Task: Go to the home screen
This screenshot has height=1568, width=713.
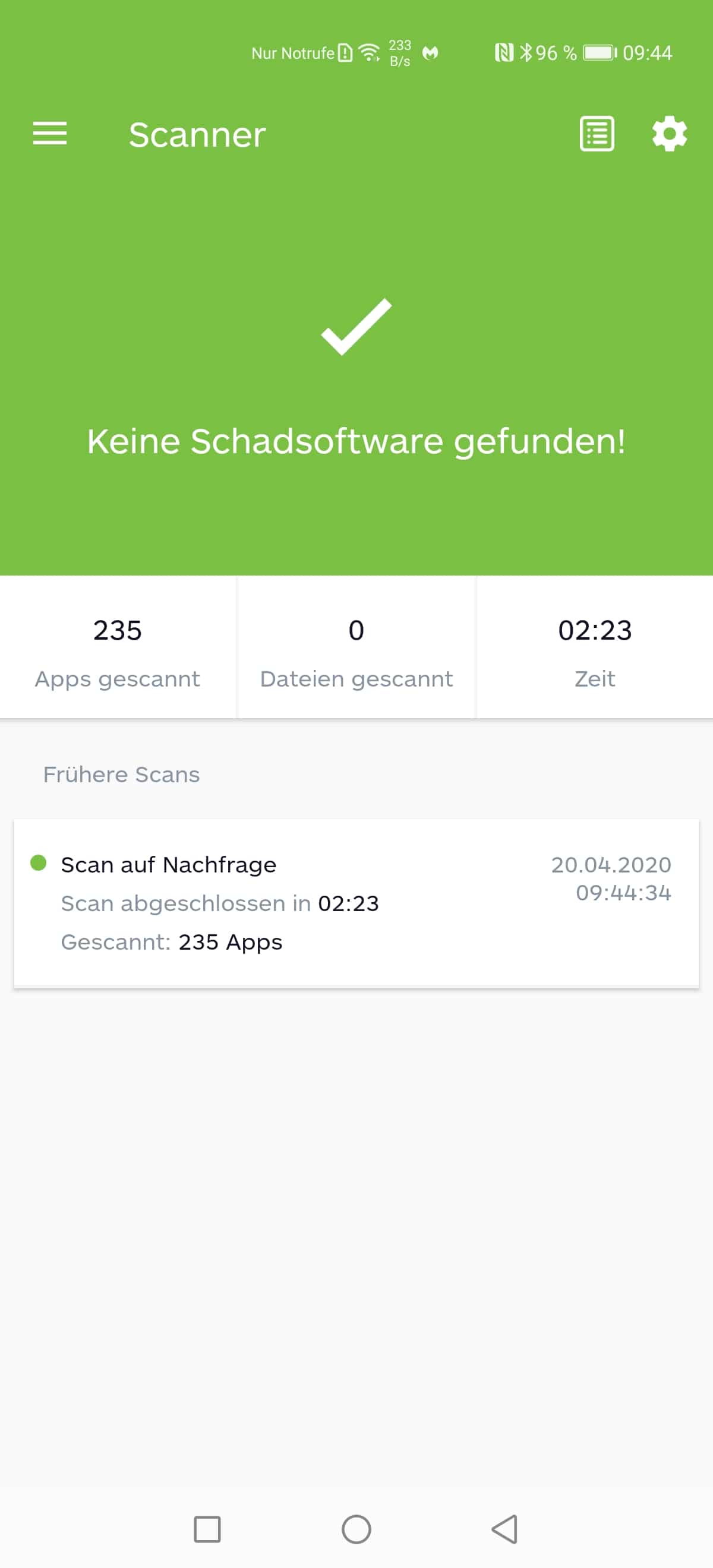Action: (x=356, y=1528)
